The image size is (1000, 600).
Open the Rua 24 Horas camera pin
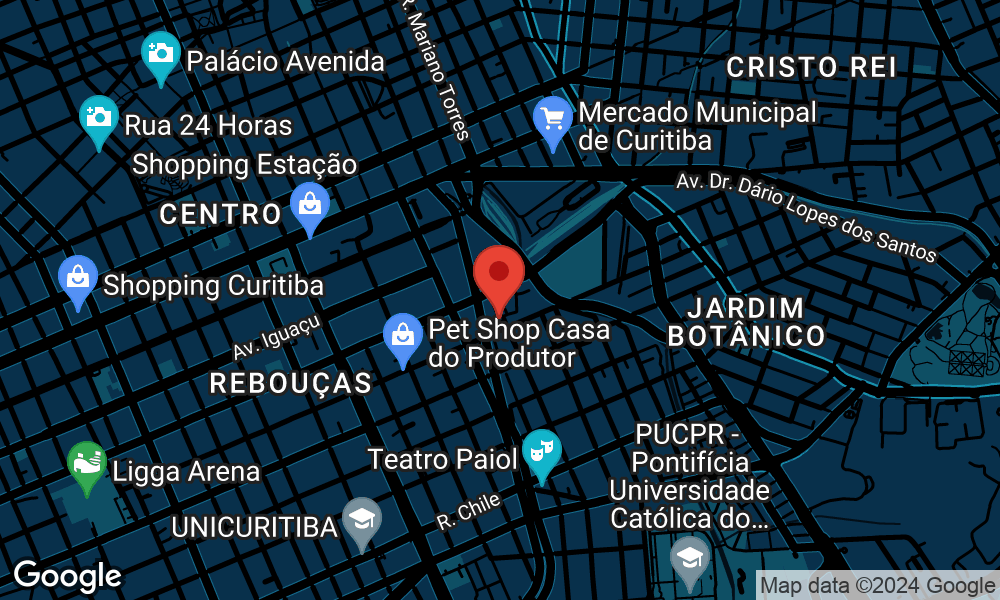pyautogui.click(x=98, y=118)
